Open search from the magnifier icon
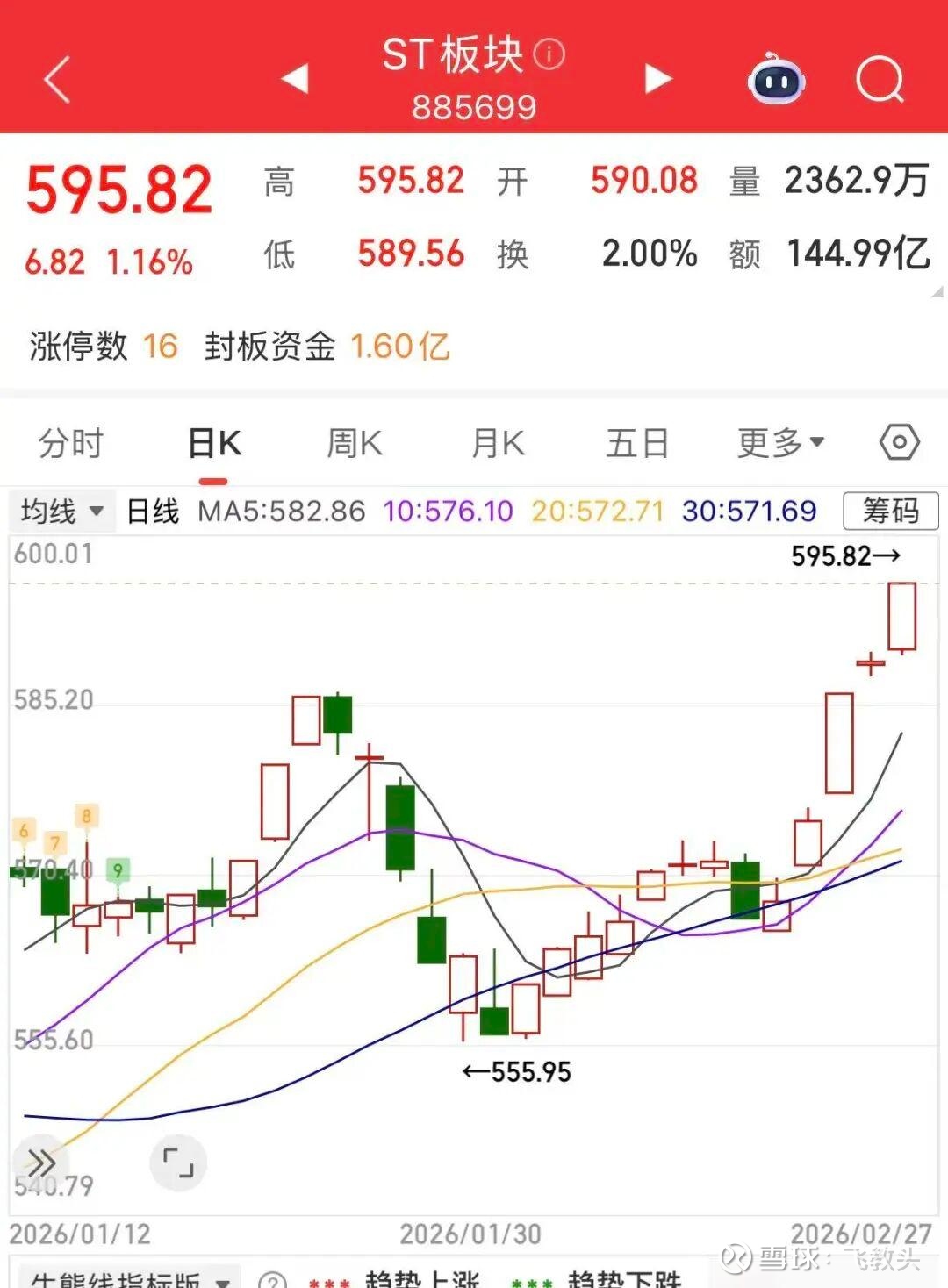The width and height of the screenshot is (948, 1288). [x=880, y=81]
